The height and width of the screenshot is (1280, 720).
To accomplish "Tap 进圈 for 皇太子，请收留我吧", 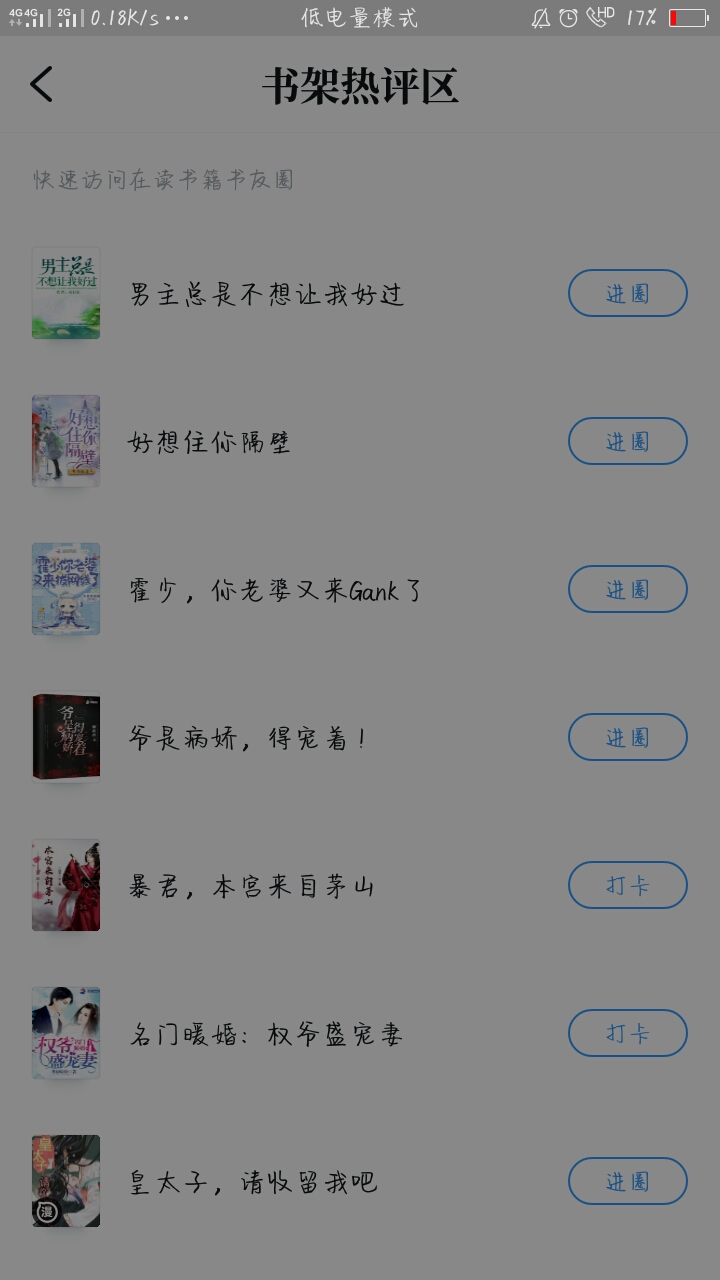I will (x=628, y=1181).
